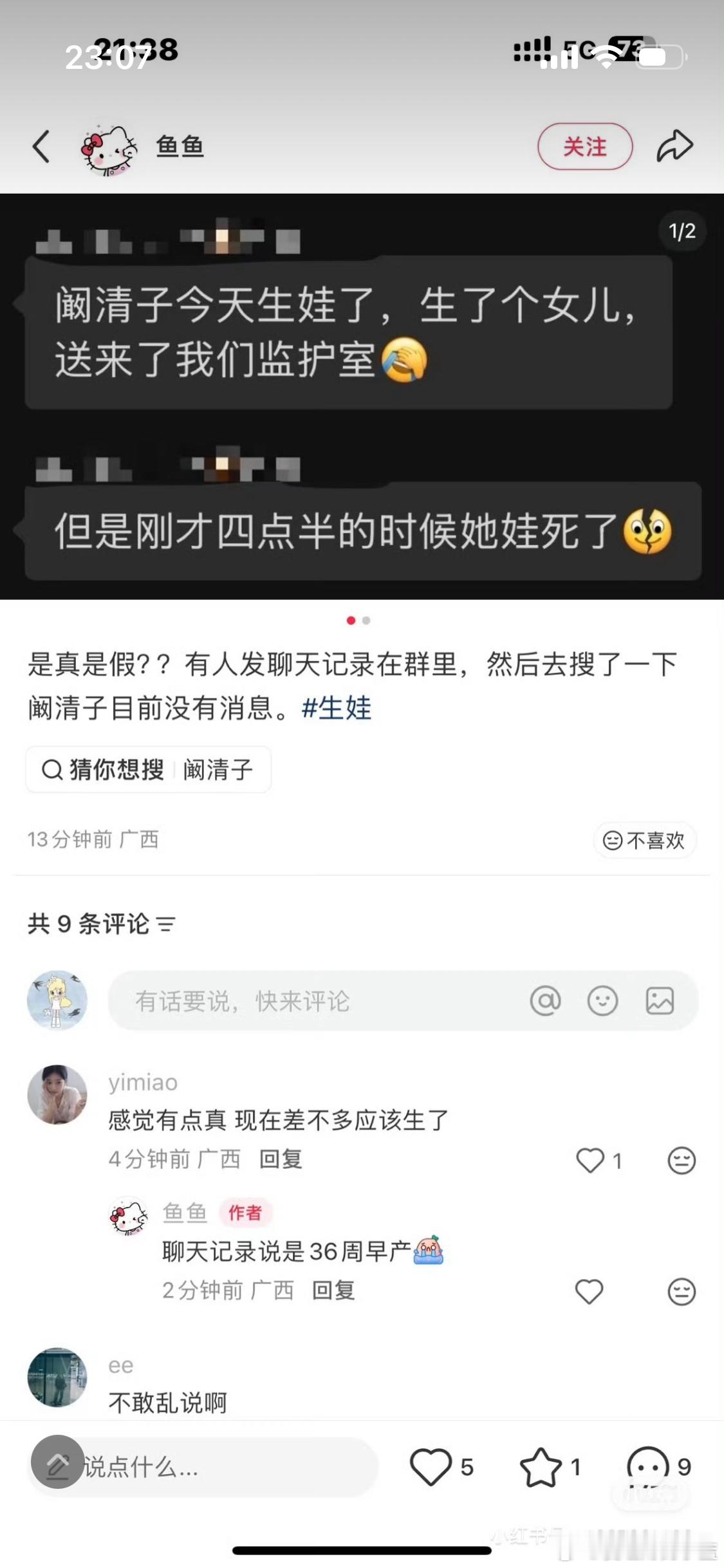Tap the search icon in 猜你想搜 bar
The image size is (724, 1568).
50,769
